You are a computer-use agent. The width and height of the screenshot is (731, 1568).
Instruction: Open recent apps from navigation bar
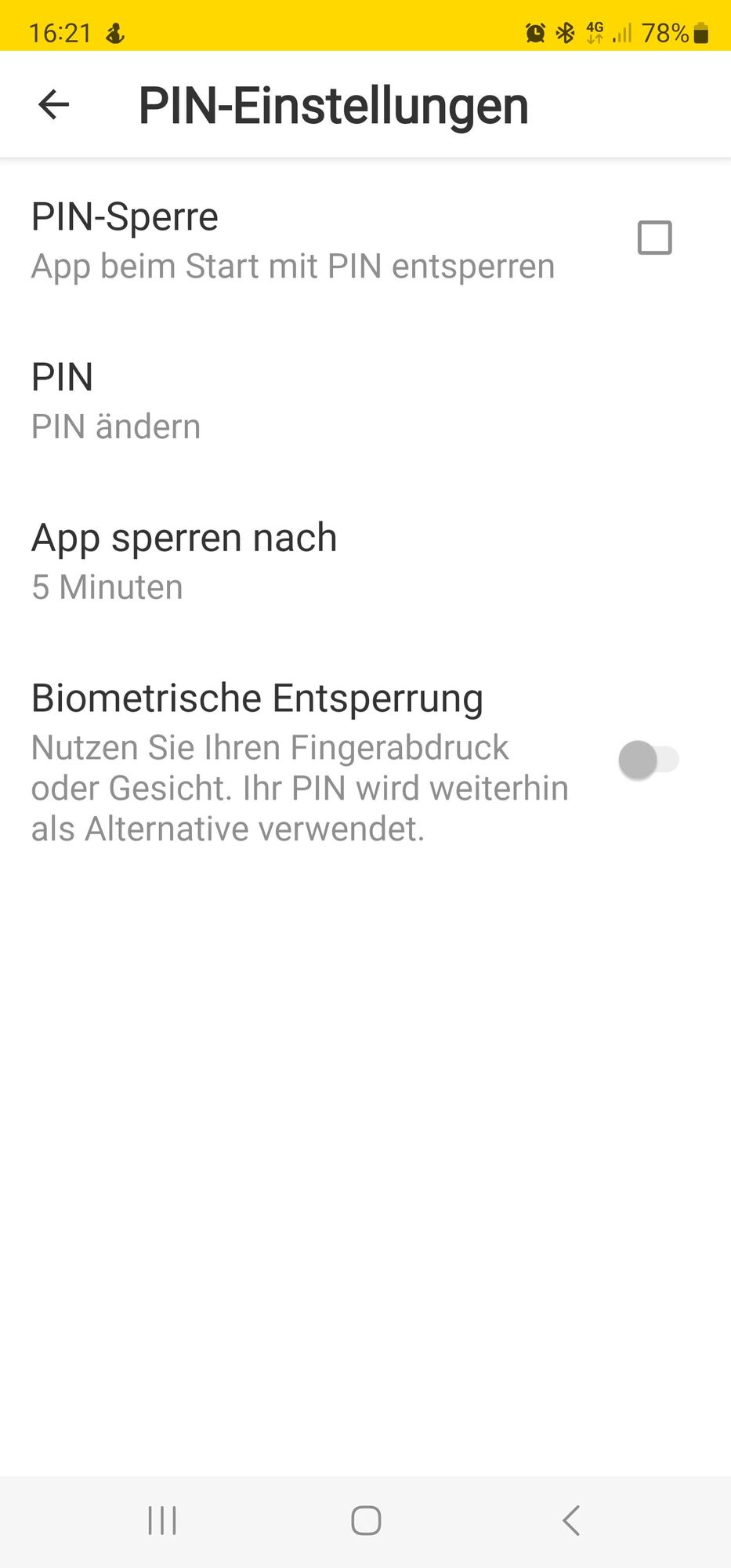tap(162, 1520)
